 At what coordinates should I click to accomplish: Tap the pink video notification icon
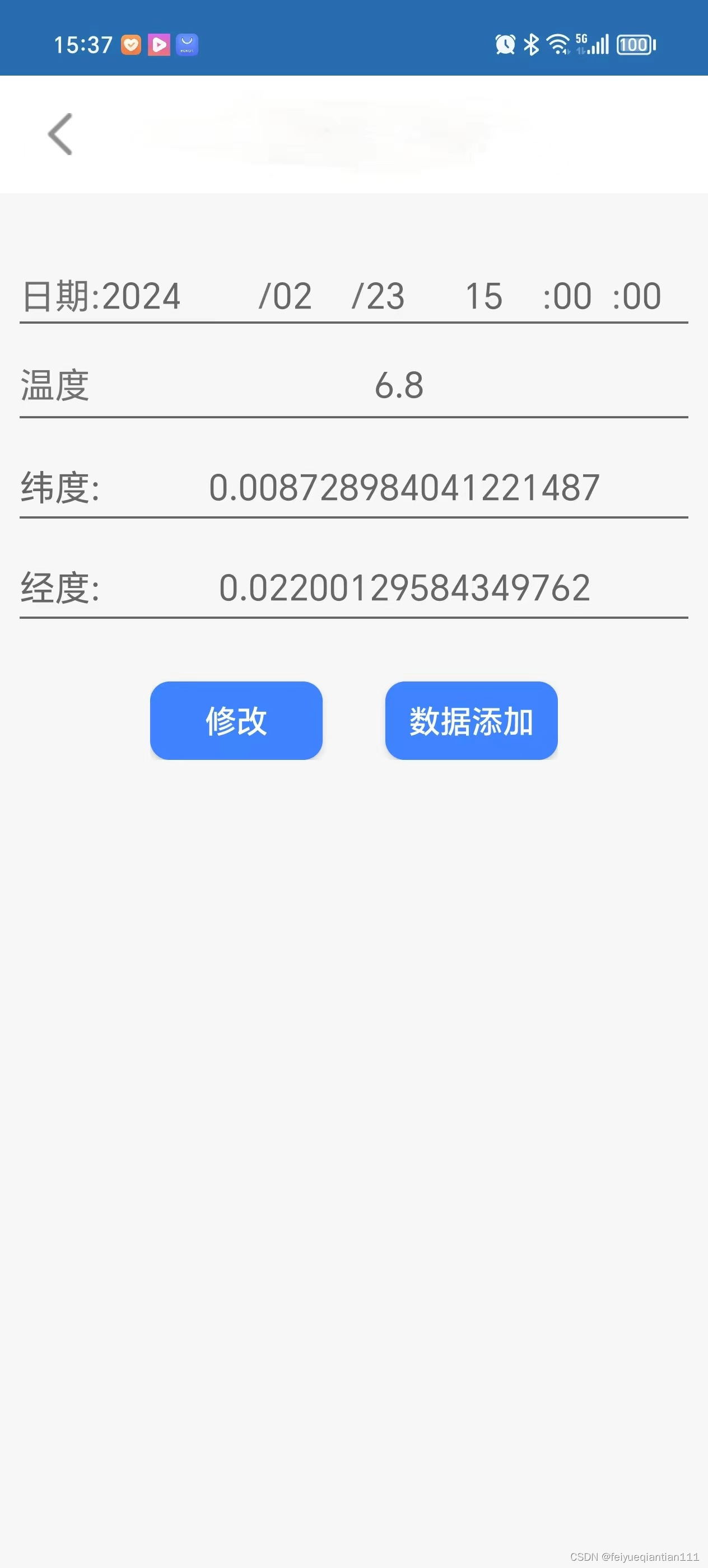point(159,44)
